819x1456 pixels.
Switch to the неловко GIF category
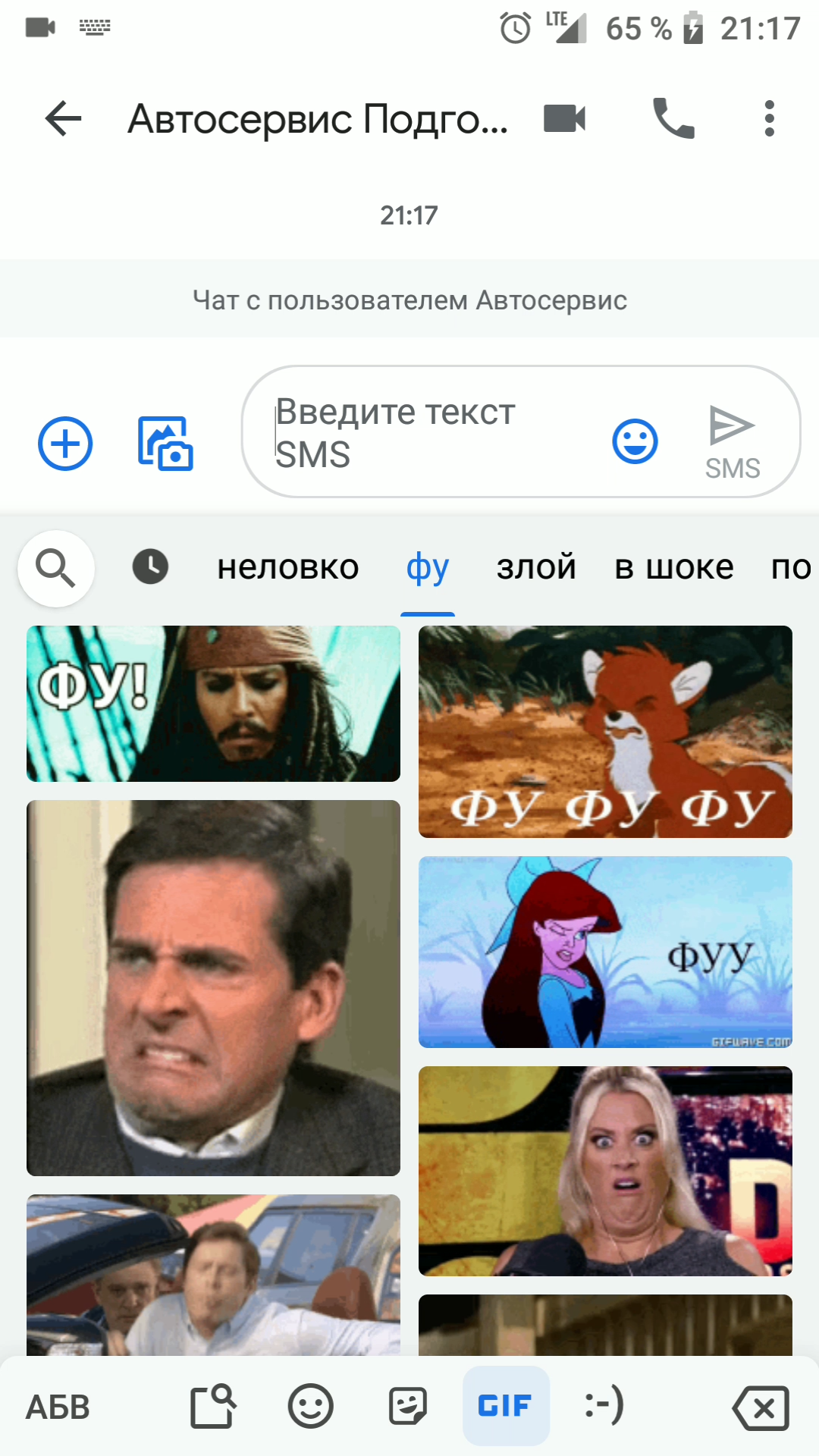tap(288, 568)
